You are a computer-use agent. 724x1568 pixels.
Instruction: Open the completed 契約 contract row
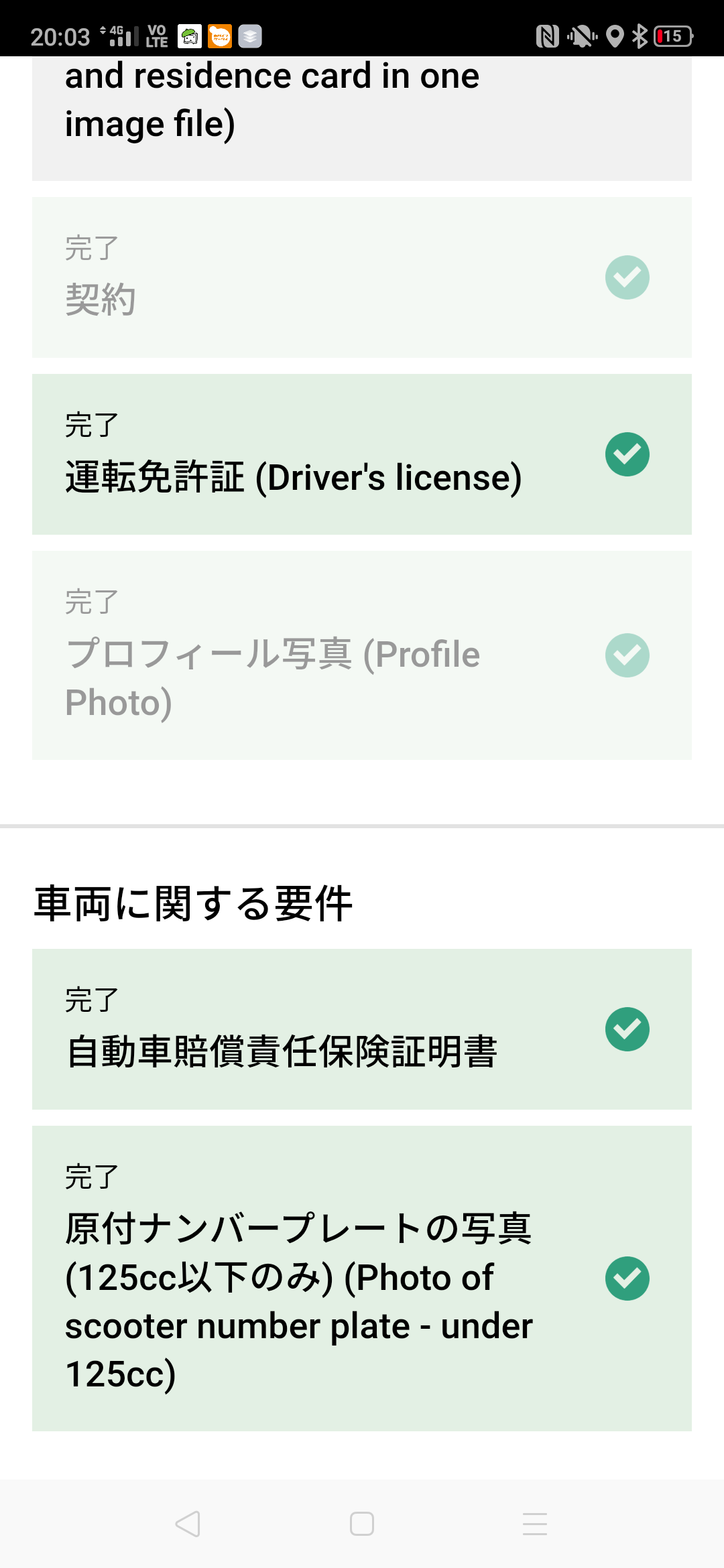[x=362, y=277]
